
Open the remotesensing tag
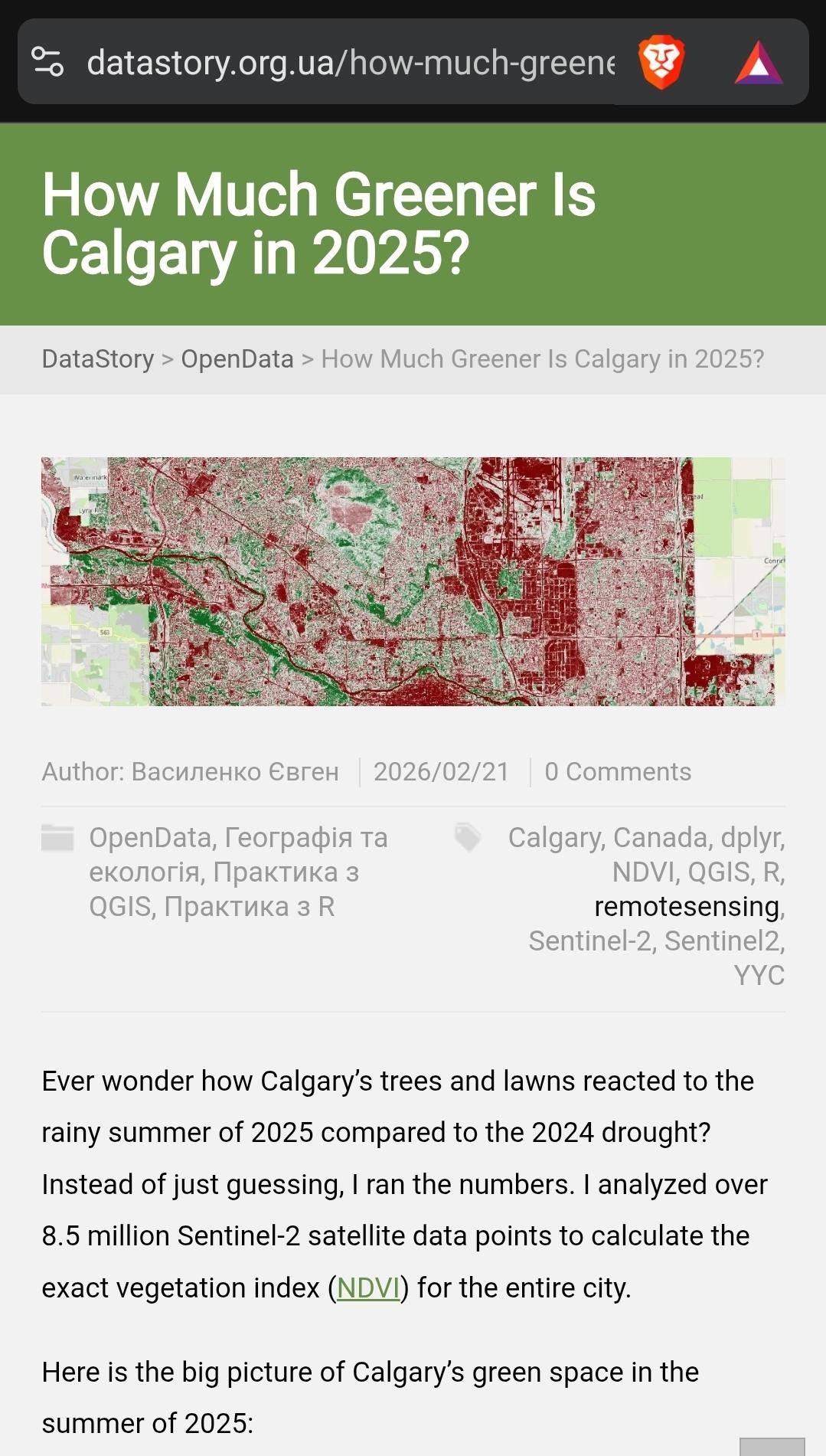pyautogui.click(x=687, y=907)
